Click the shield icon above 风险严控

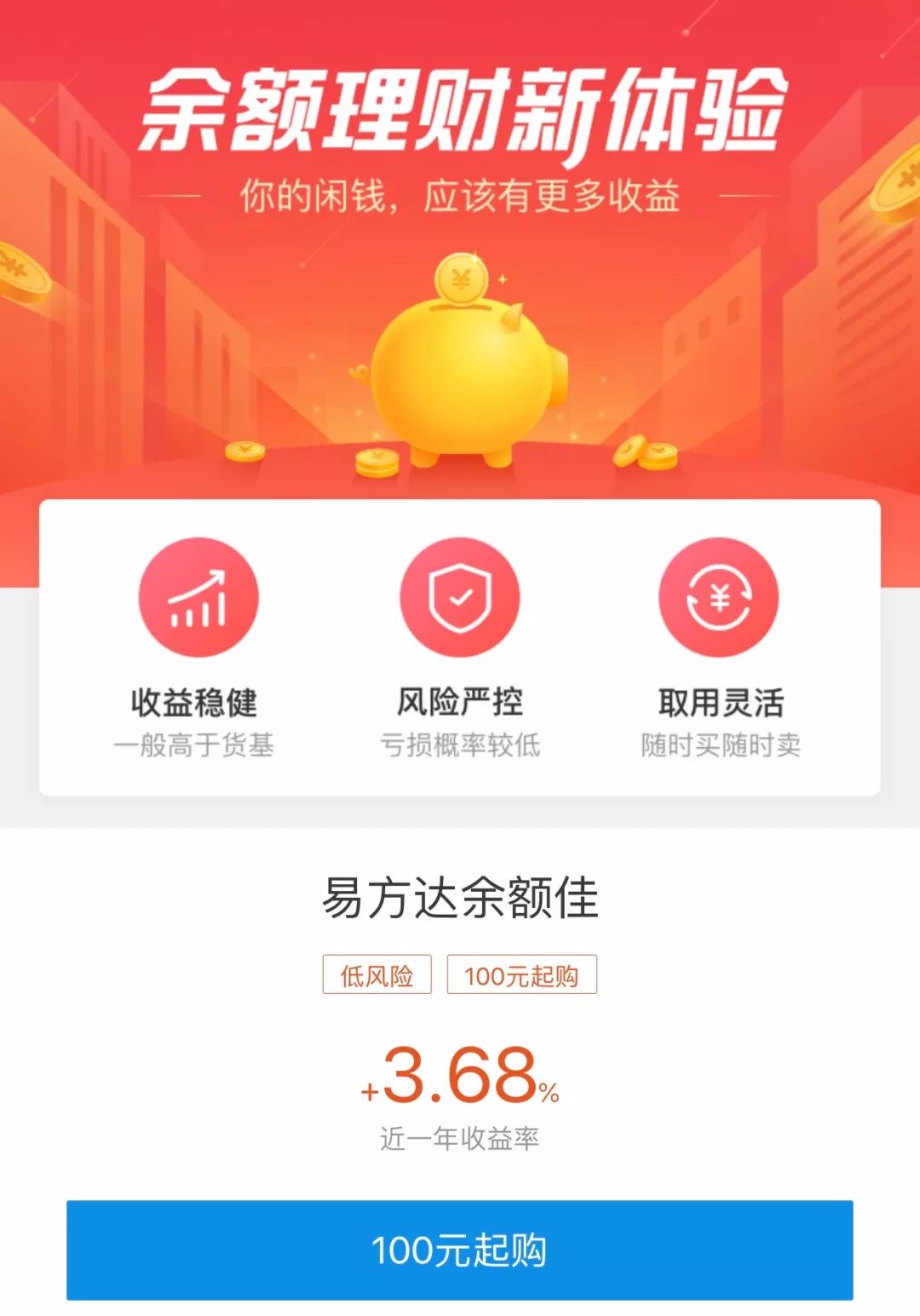click(x=460, y=596)
